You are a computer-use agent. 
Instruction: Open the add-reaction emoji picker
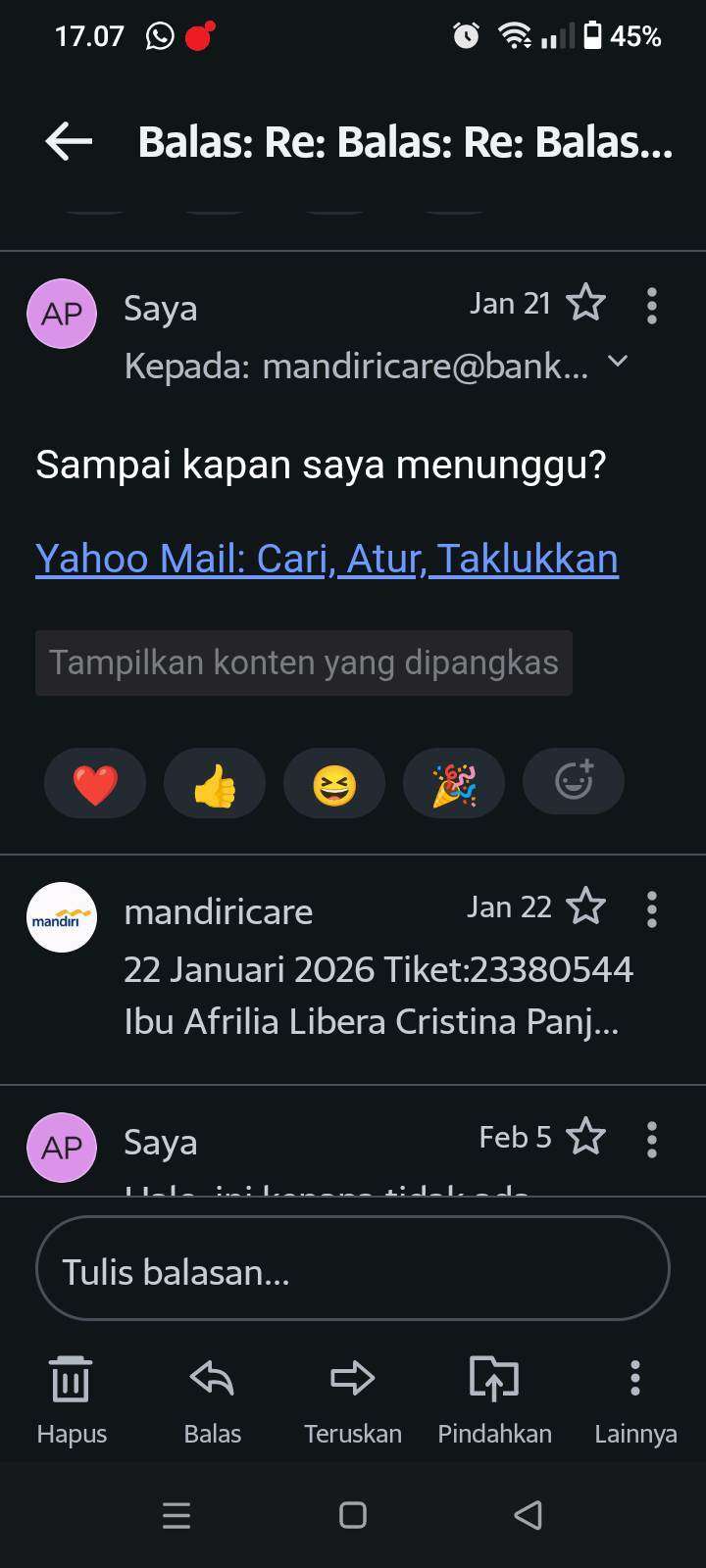click(574, 782)
